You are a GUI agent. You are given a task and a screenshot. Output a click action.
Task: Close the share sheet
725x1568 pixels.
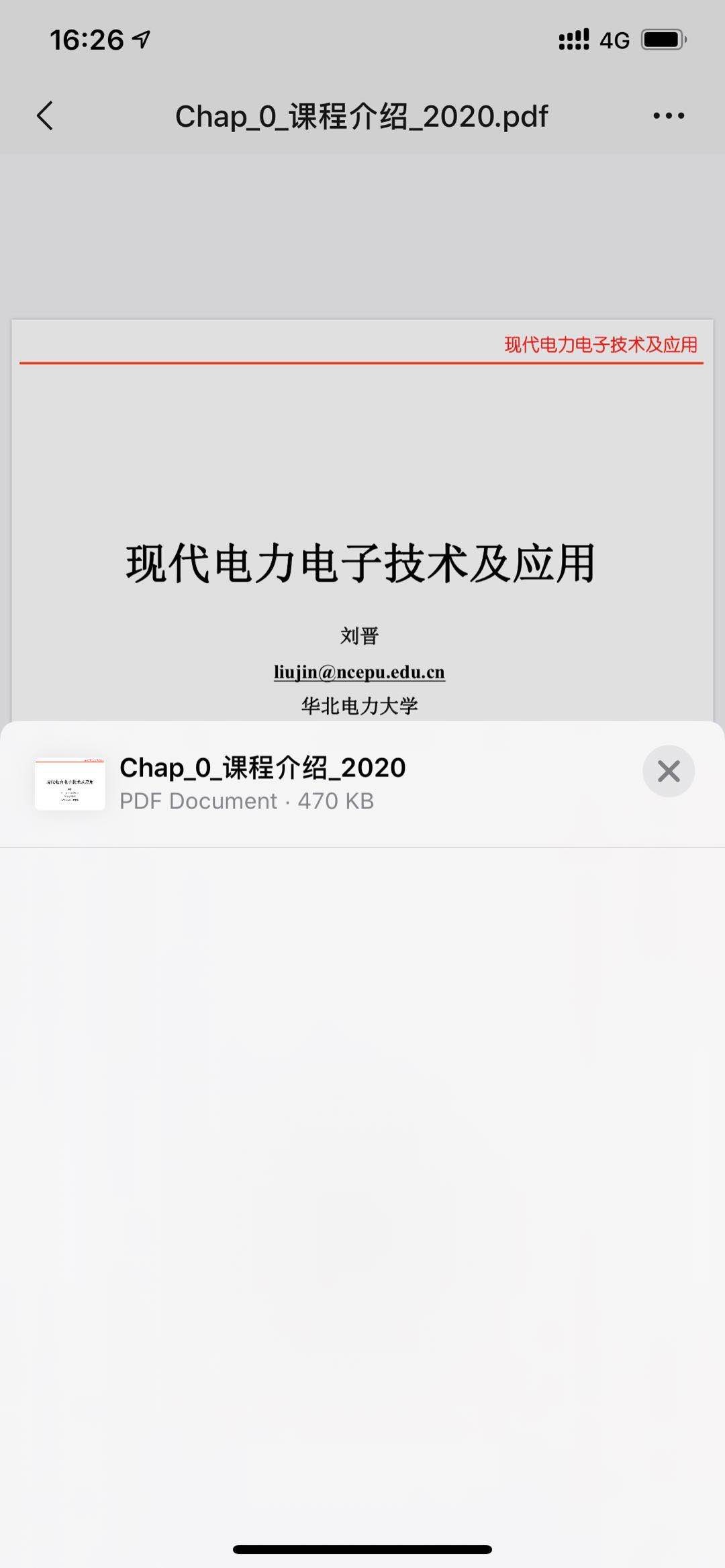[x=668, y=771]
